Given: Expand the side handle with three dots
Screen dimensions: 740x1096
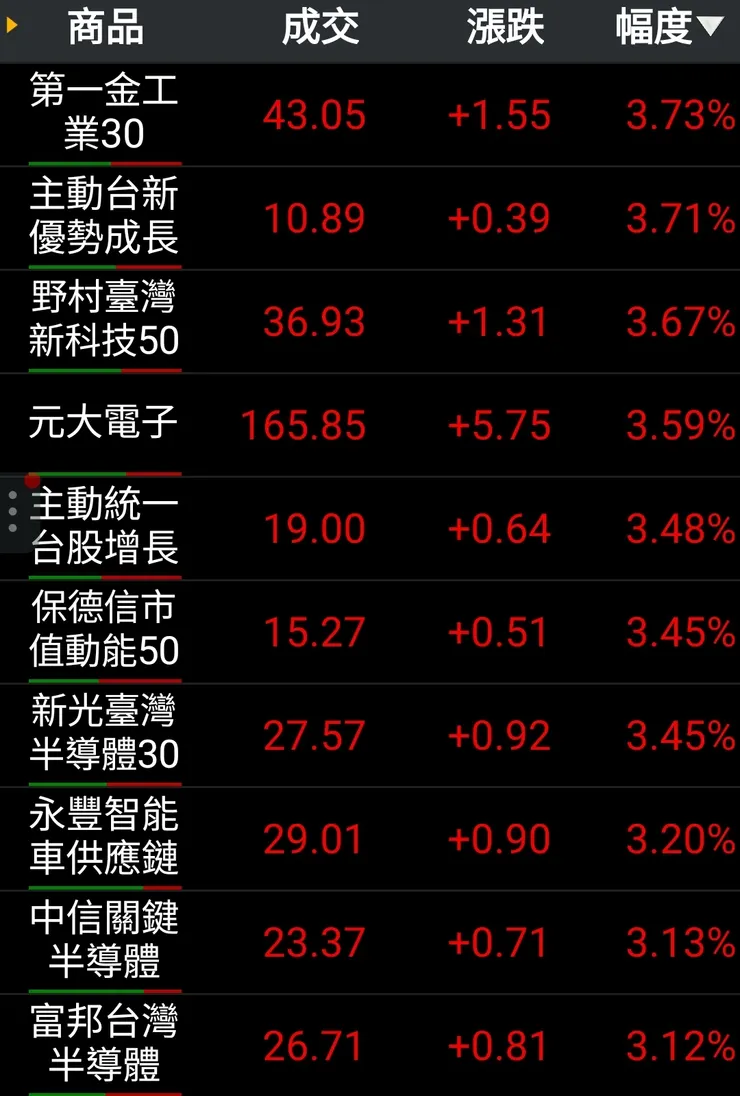Looking at the screenshot, I should click(13, 511).
